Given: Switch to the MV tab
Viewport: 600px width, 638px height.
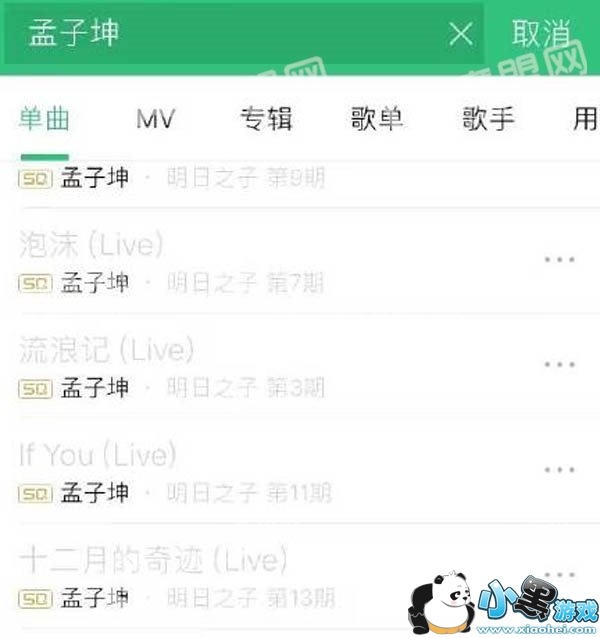Looking at the screenshot, I should click(155, 120).
